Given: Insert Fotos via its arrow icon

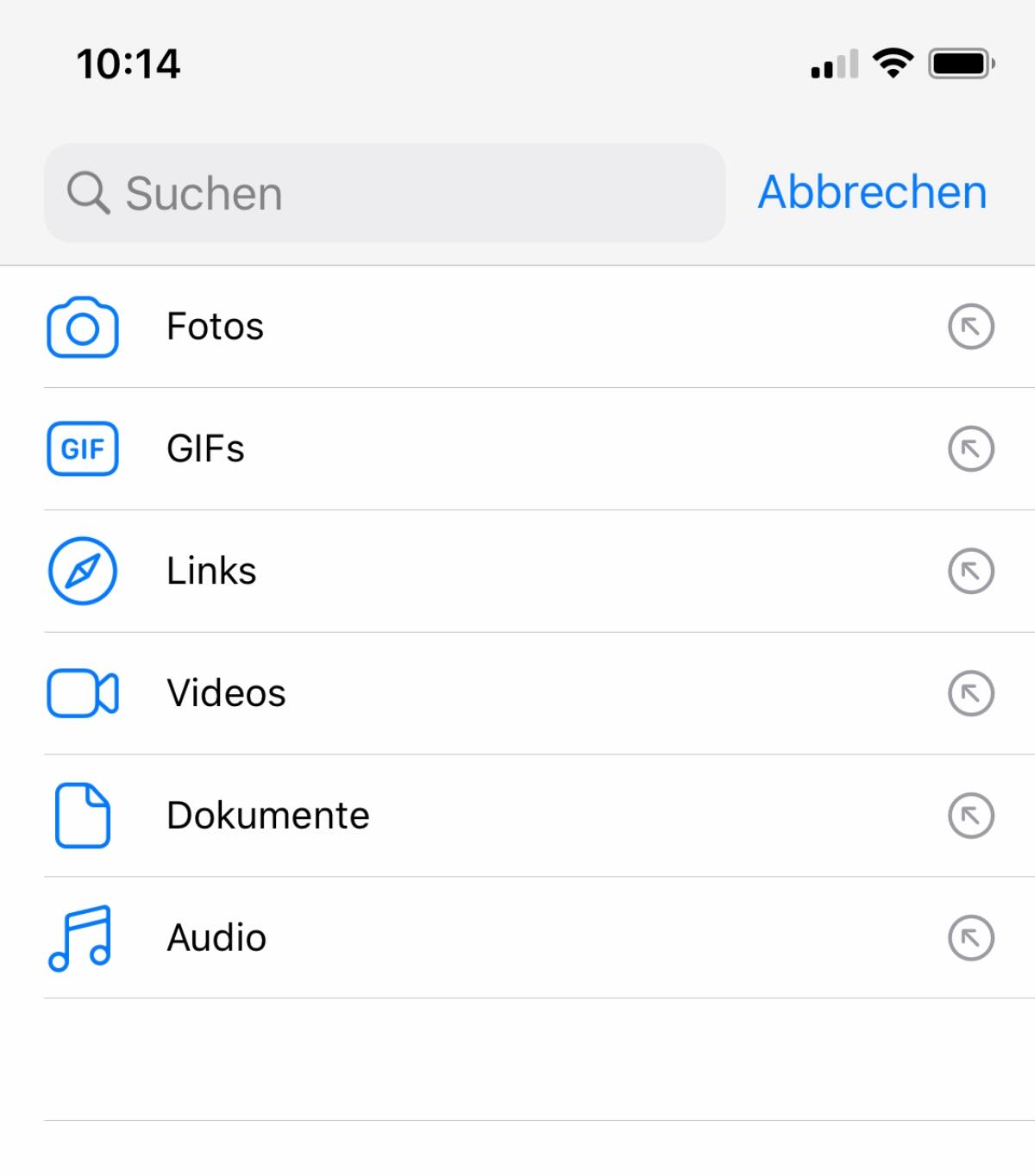Looking at the screenshot, I should [x=971, y=327].
